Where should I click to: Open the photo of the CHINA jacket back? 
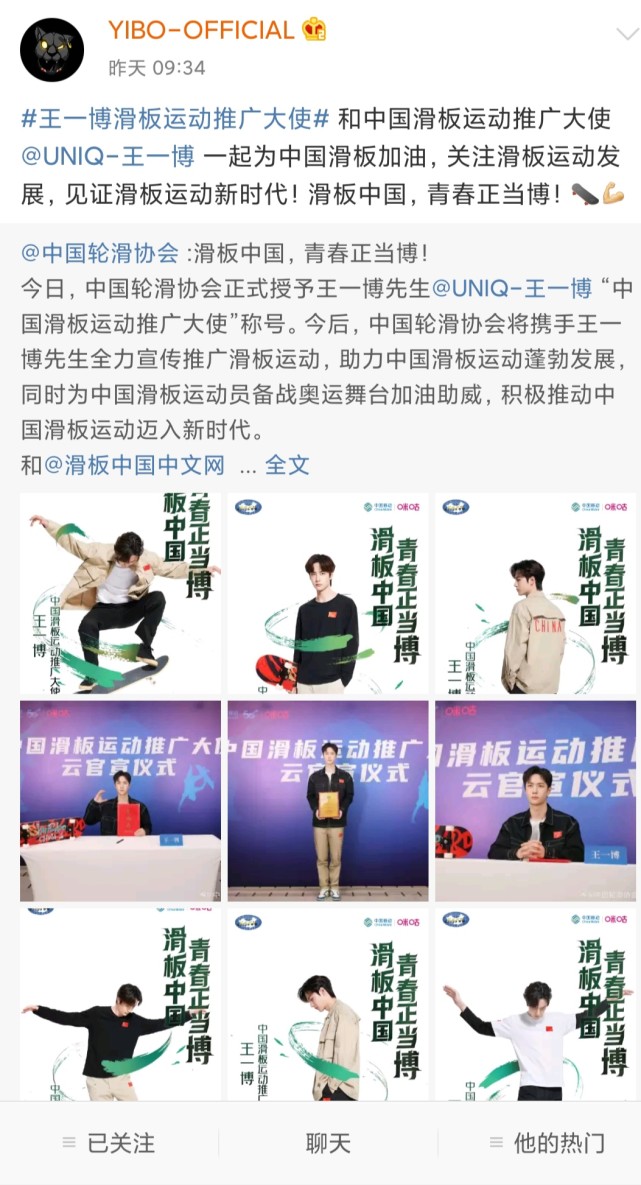click(535, 593)
